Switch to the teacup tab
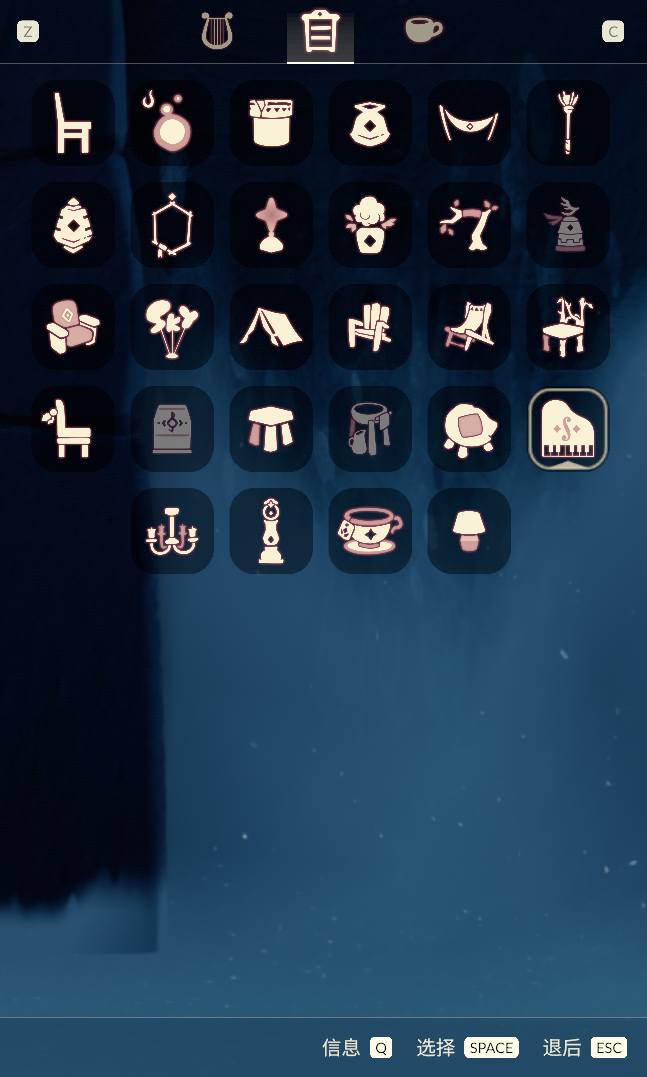 (x=423, y=30)
